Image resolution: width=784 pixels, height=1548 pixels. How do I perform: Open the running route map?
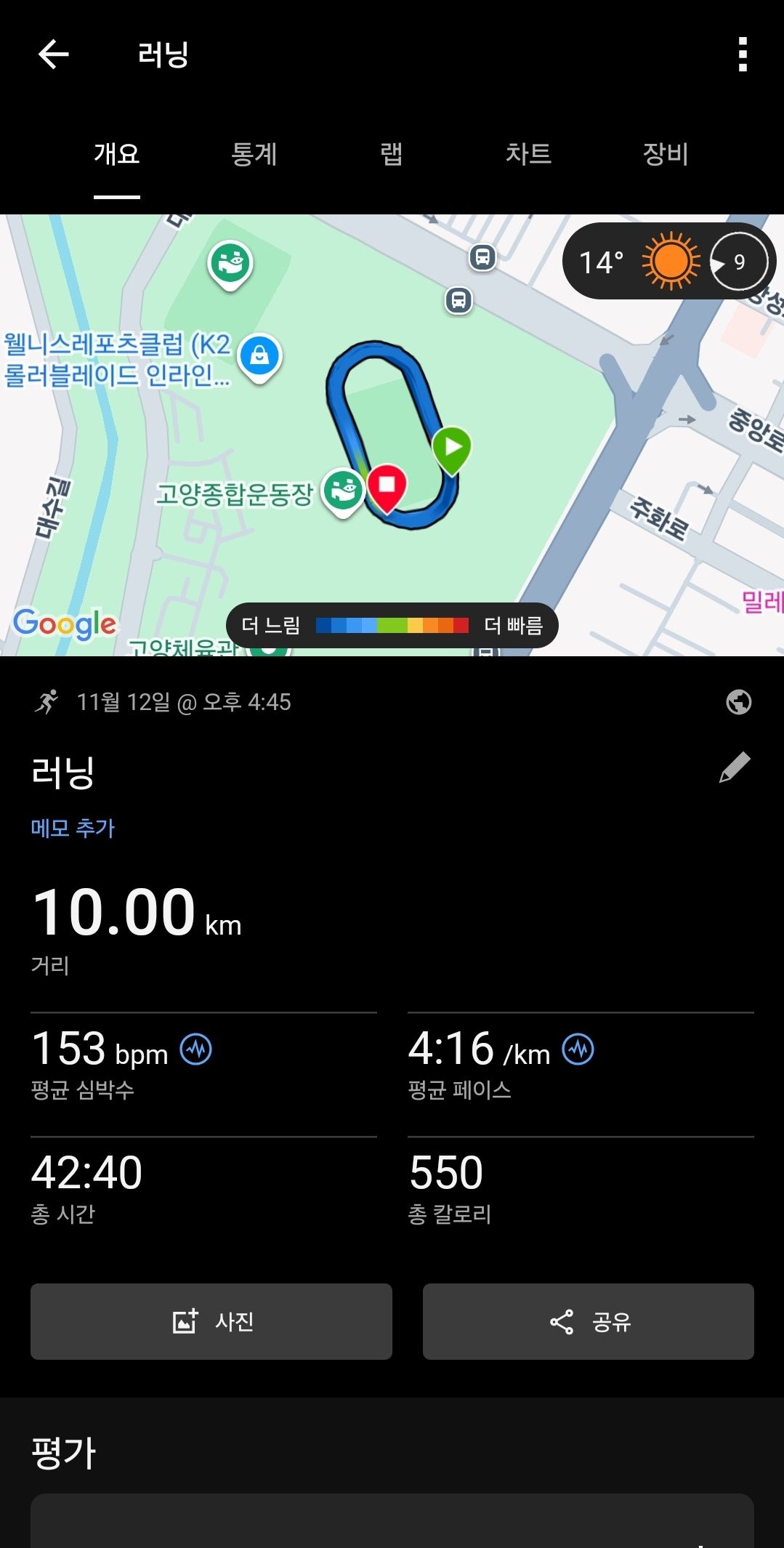point(392,436)
